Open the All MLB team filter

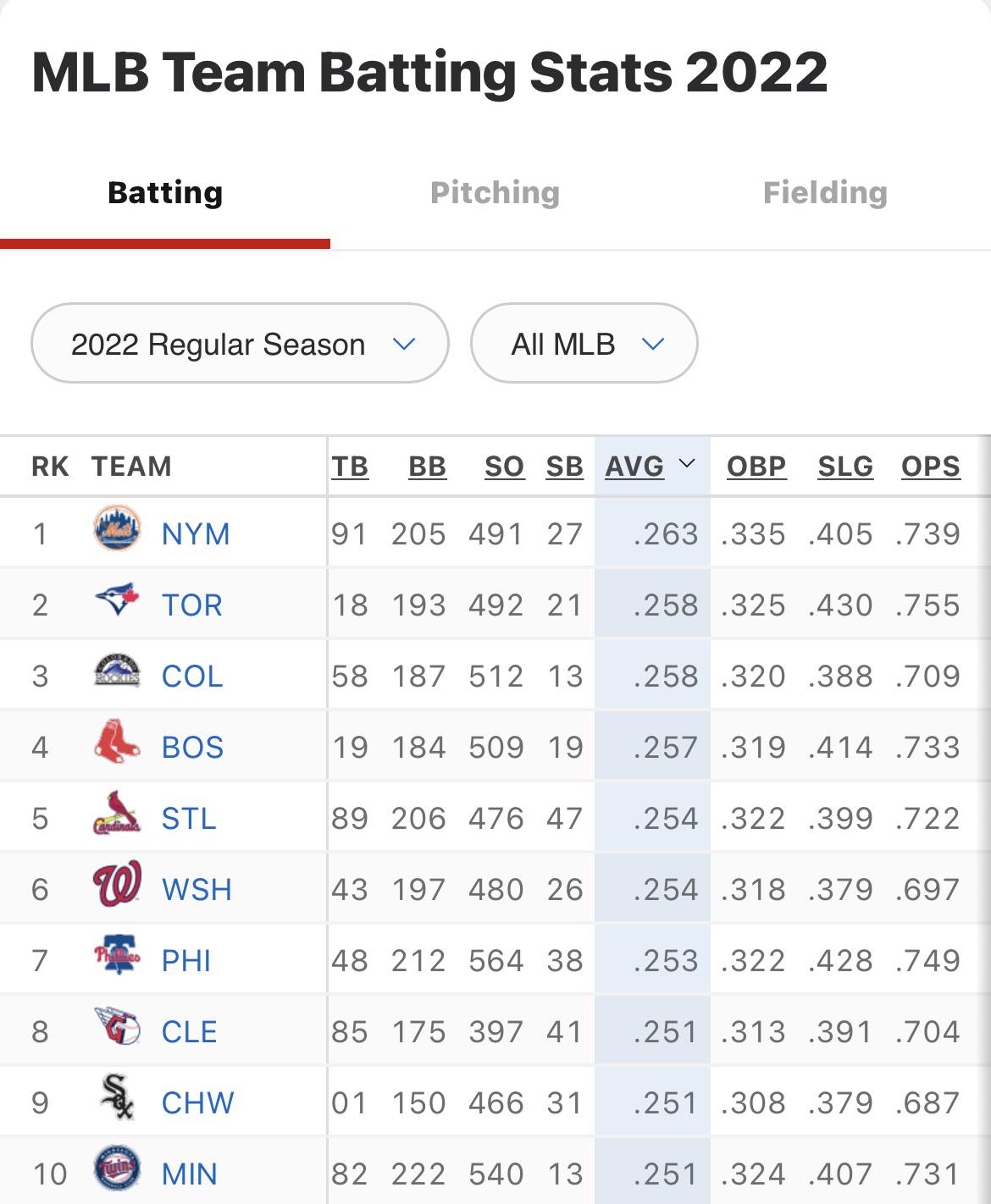point(584,344)
